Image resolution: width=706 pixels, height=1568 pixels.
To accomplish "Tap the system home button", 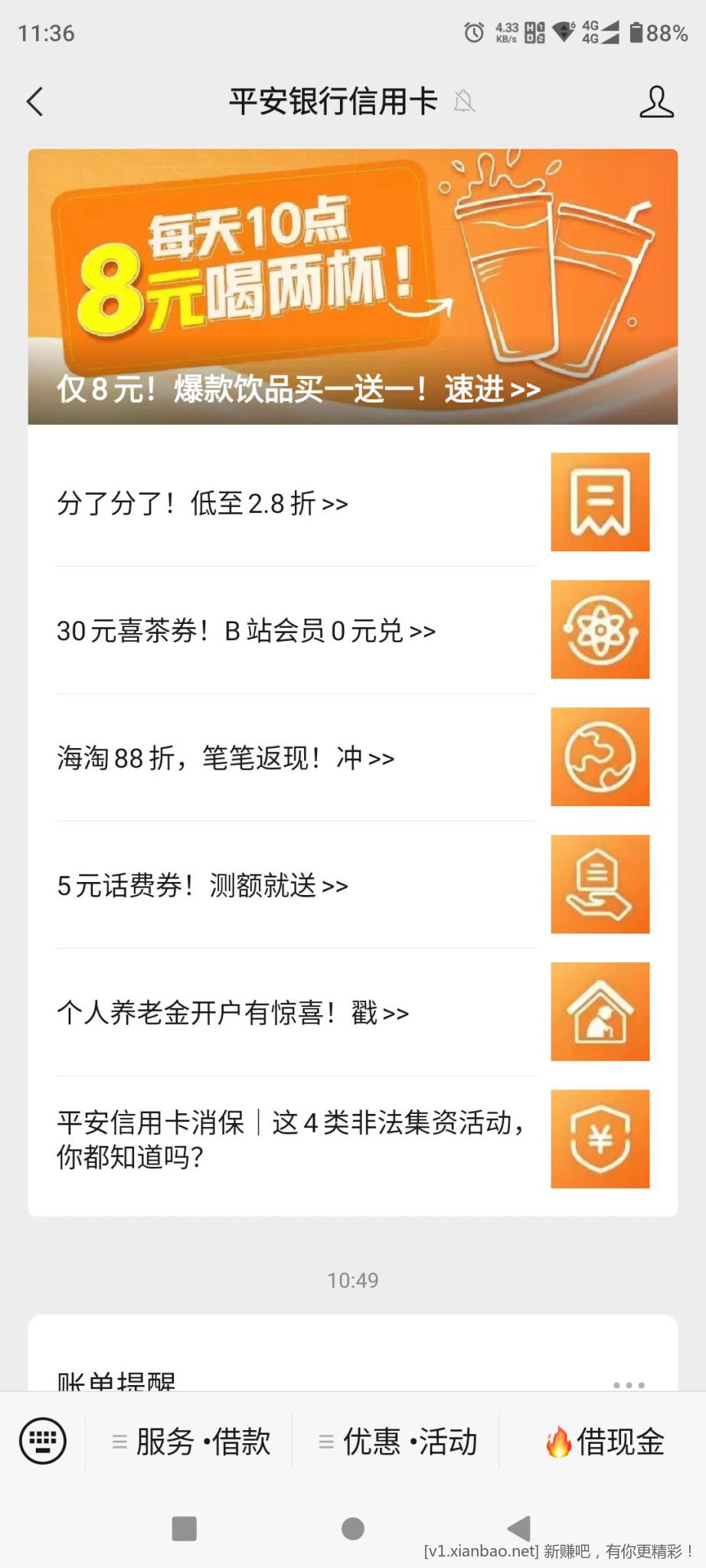I will [x=353, y=1529].
